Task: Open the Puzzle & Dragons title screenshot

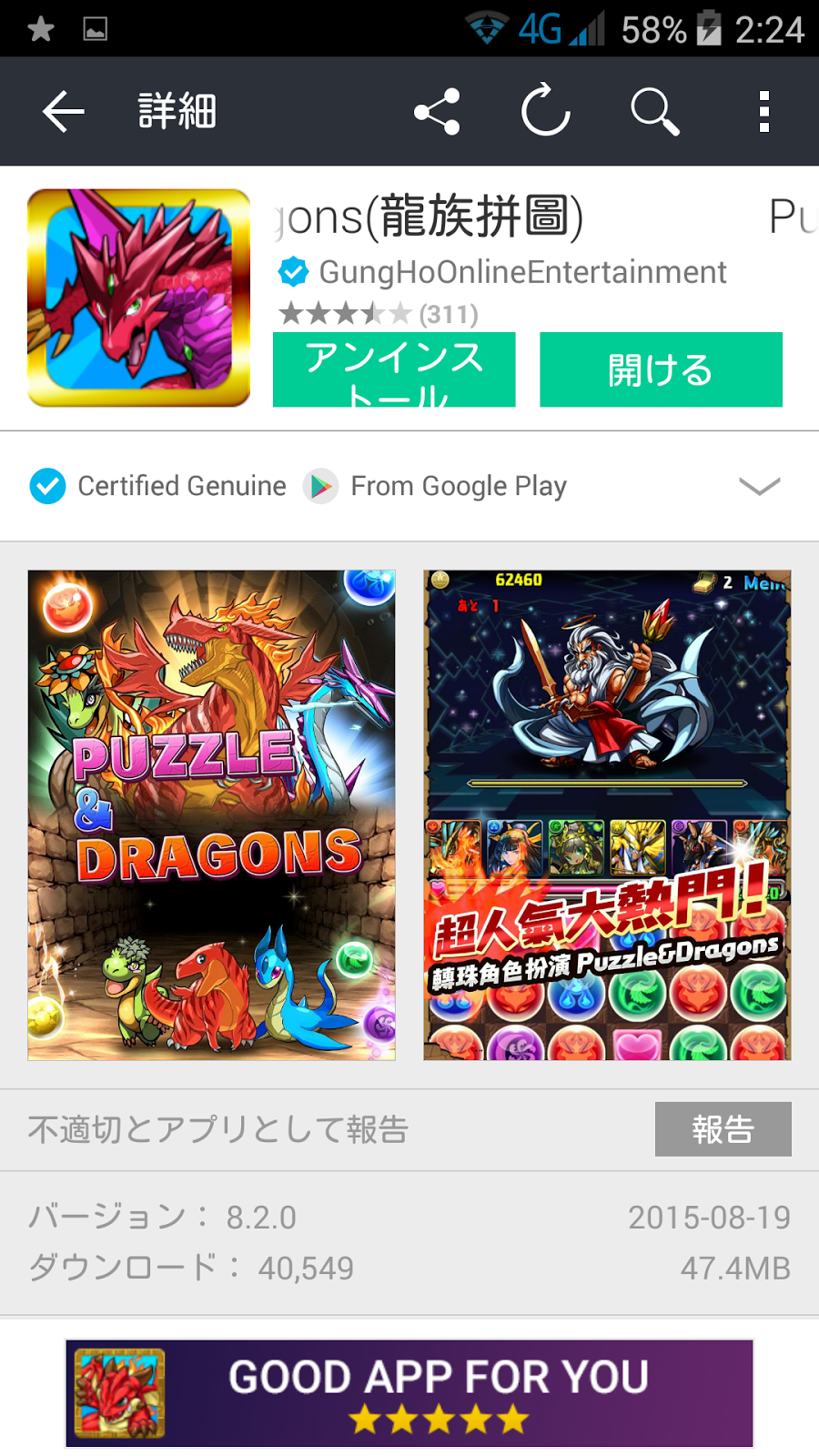Action: pos(211,814)
